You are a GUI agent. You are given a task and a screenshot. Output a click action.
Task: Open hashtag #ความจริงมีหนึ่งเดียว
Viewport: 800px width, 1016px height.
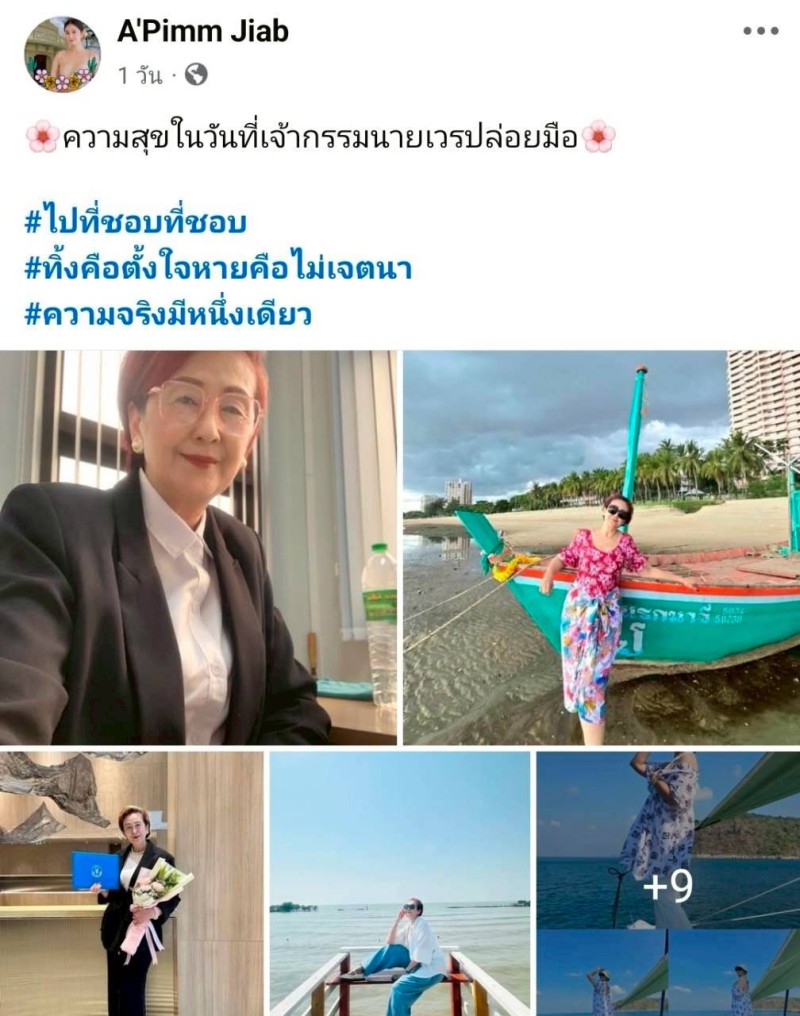(168, 315)
